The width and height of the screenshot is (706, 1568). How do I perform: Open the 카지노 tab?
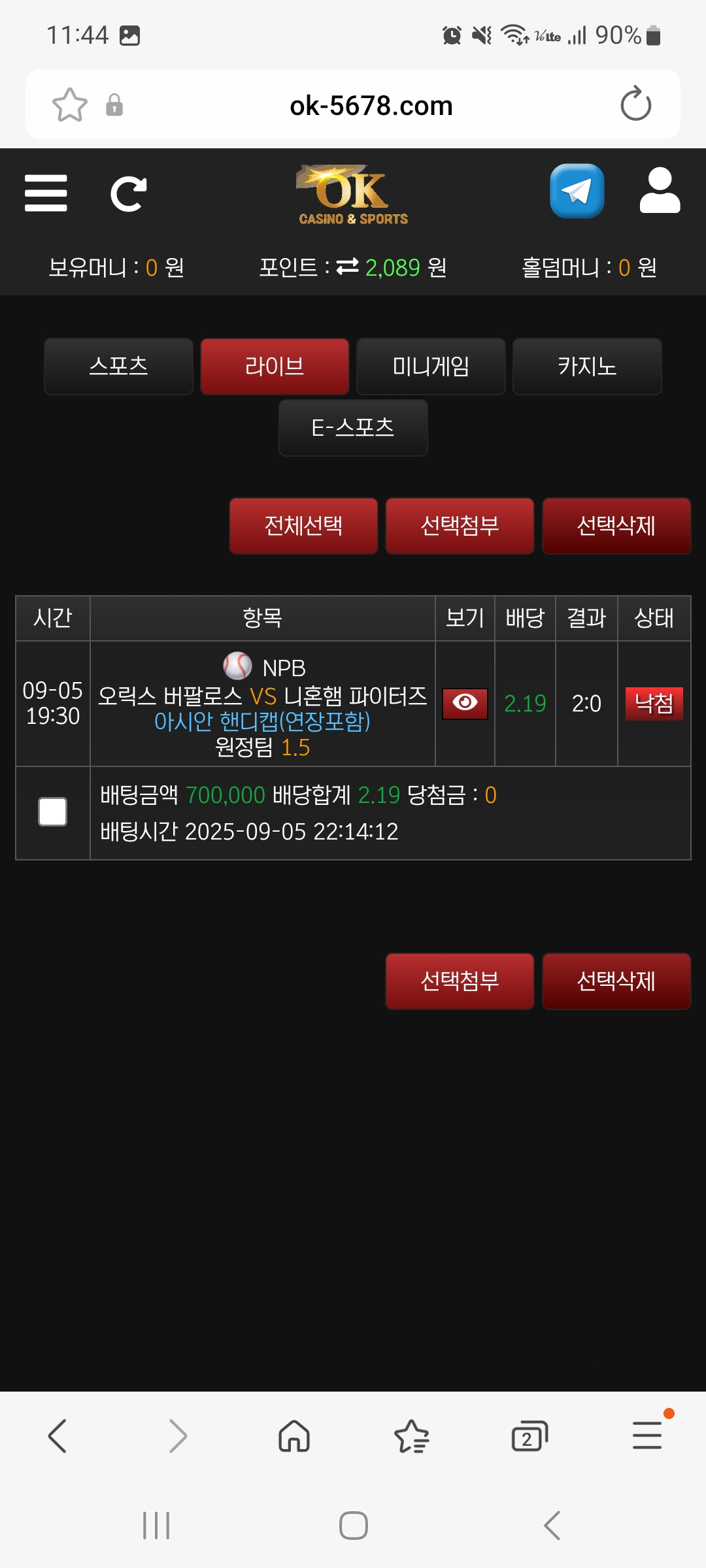click(x=587, y=367)
